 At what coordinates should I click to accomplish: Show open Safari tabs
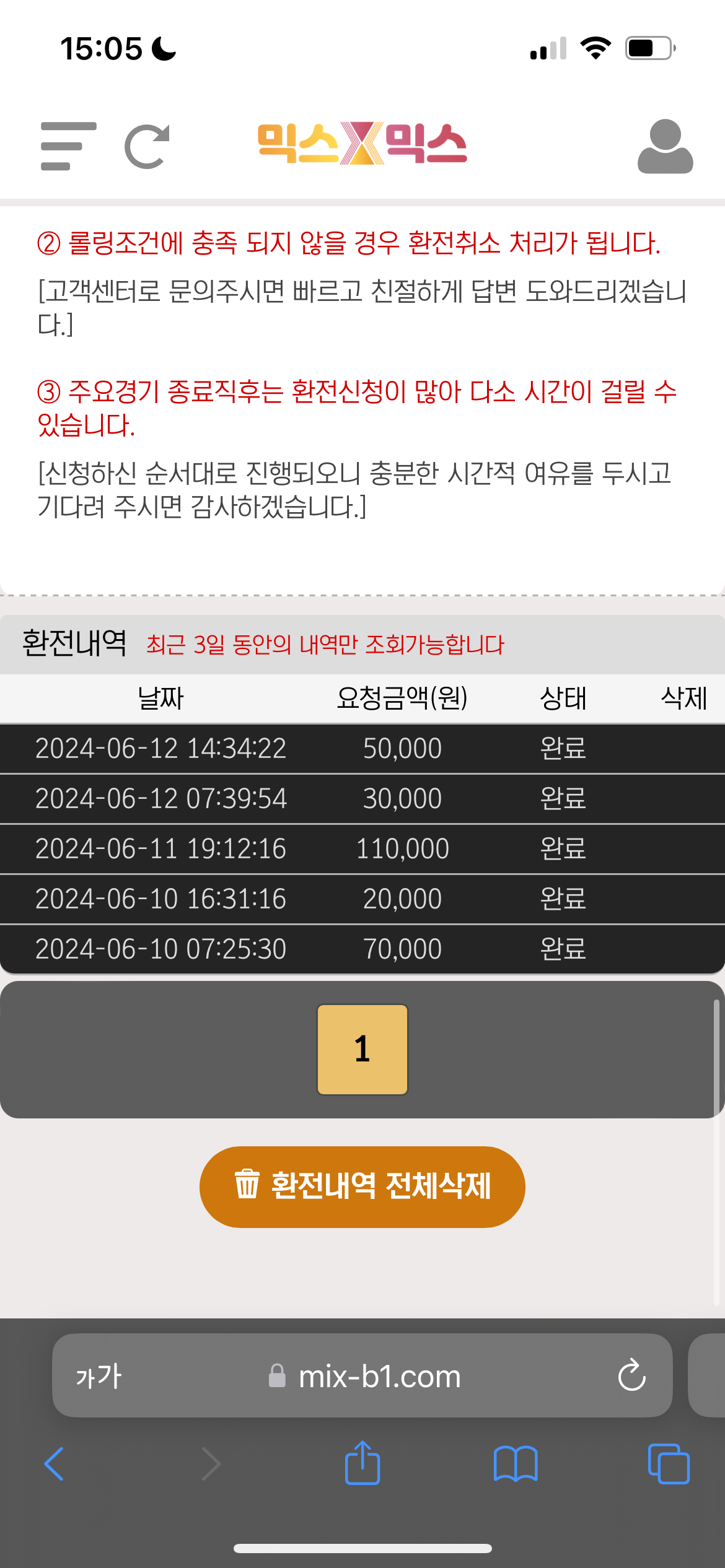(x=668, y=1464)
